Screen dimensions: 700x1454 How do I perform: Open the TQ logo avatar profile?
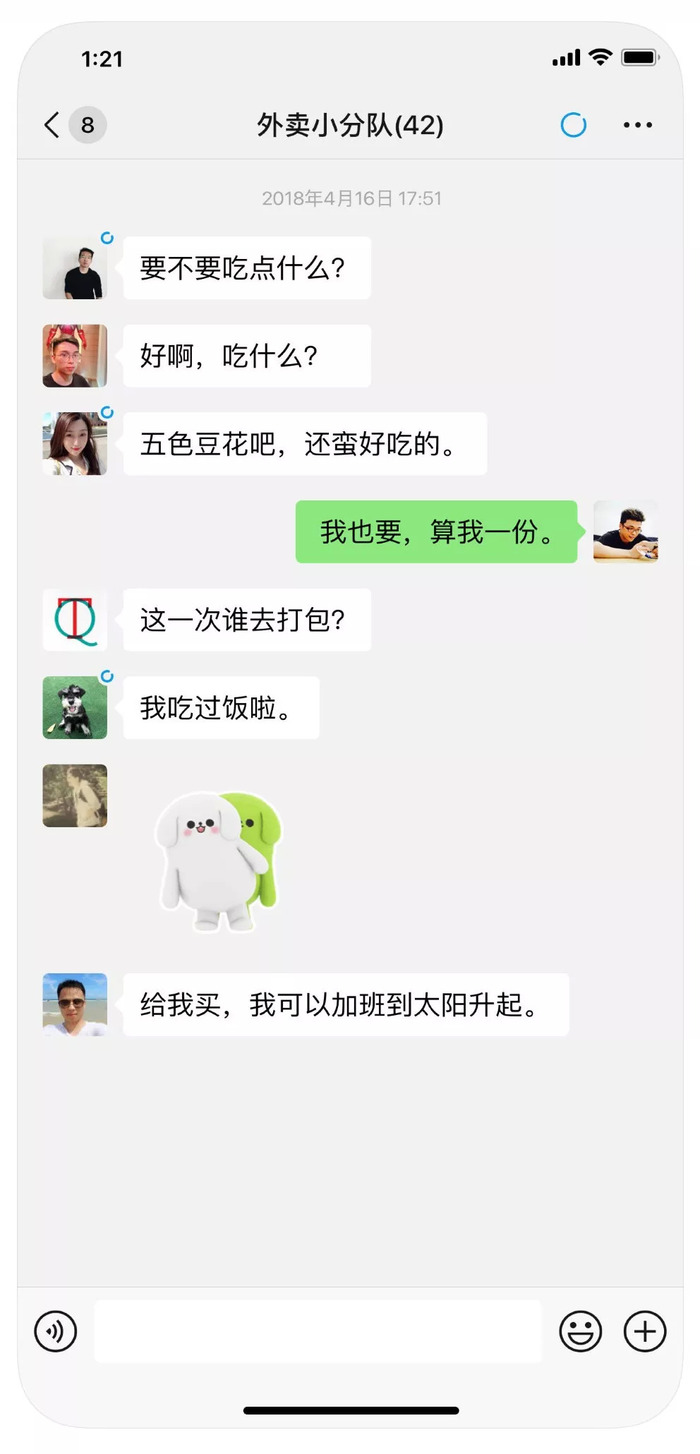tap(74, 620)
